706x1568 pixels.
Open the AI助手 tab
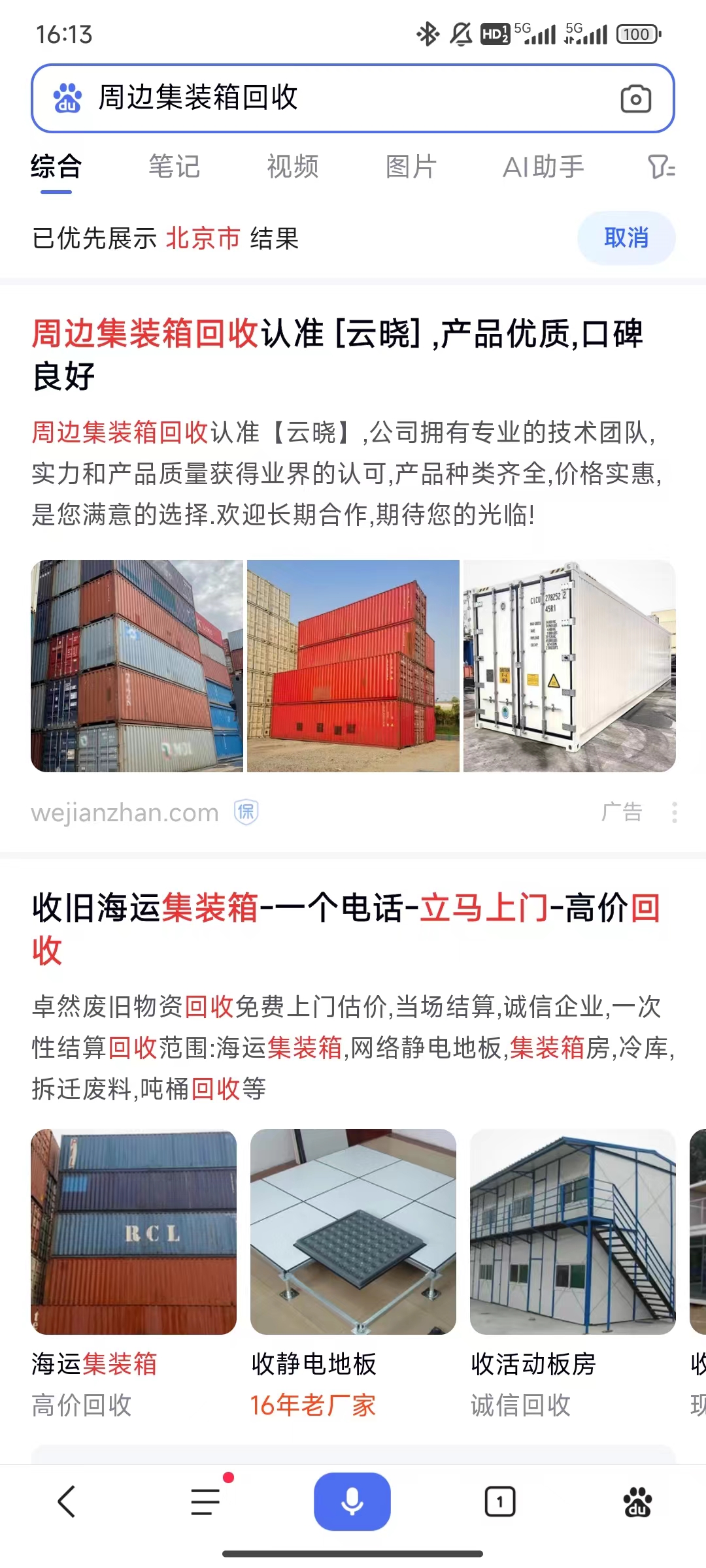(x=543, y=167)
